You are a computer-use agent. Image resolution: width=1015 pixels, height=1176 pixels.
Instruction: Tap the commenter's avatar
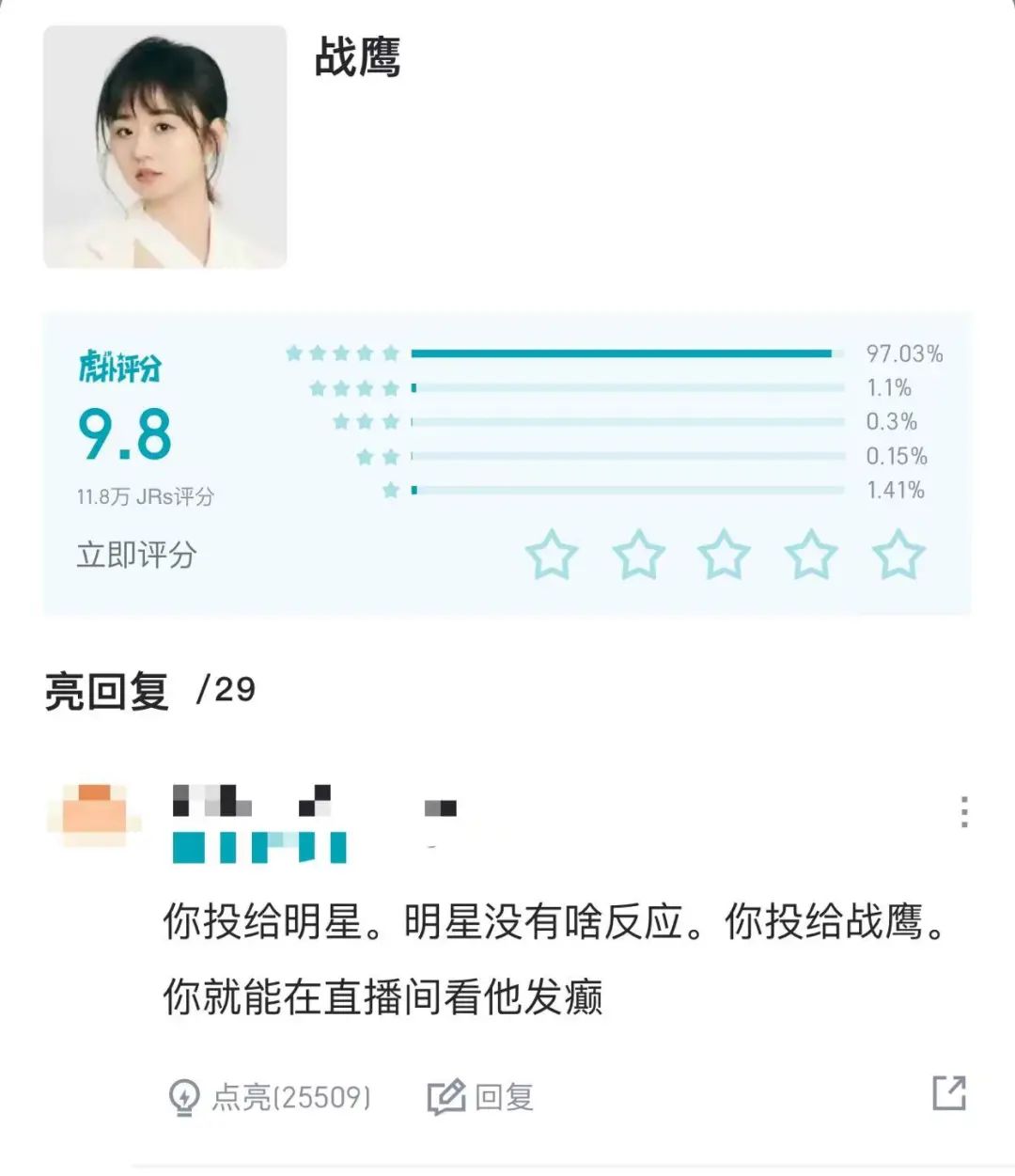tap(94, 815)
